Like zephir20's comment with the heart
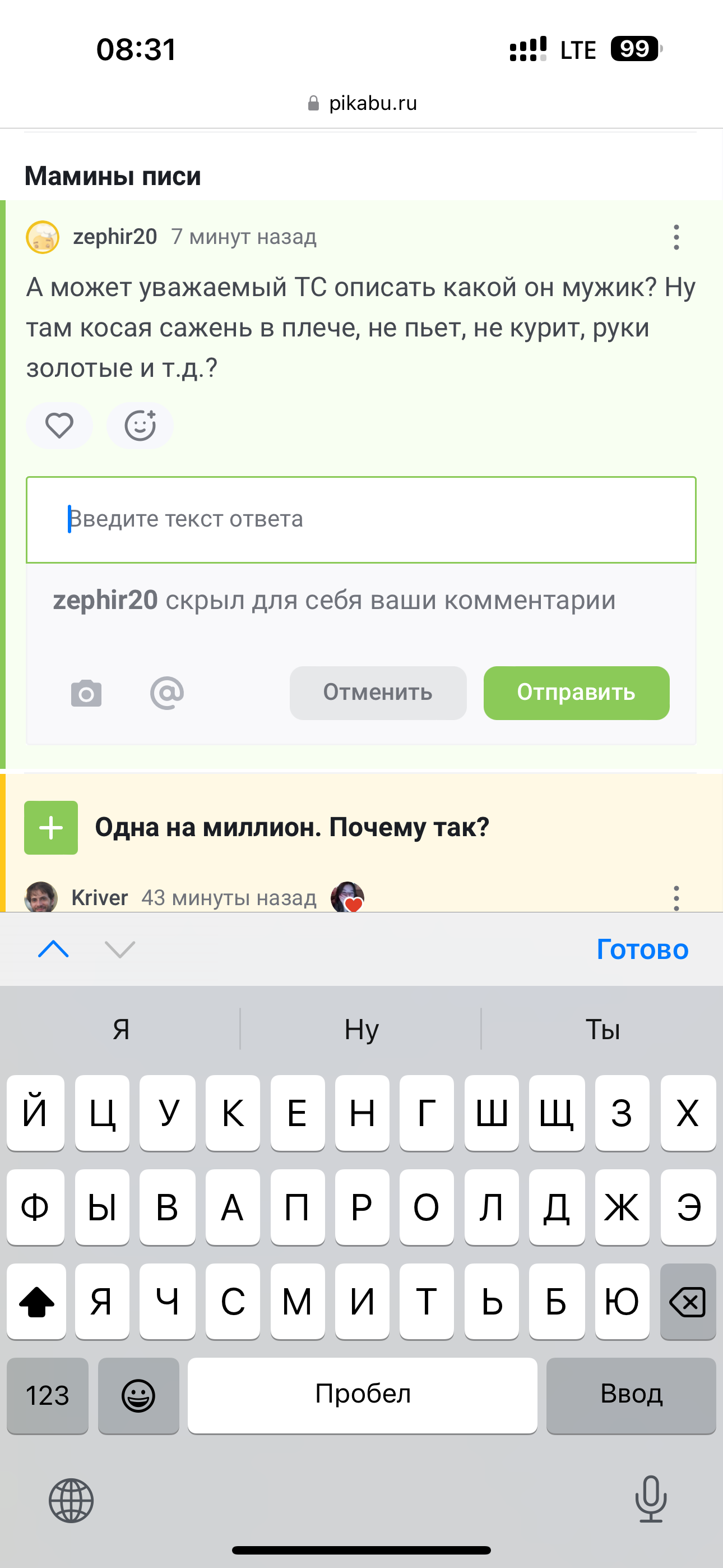This screenshot has height=1568, width=723. point(59,425)
